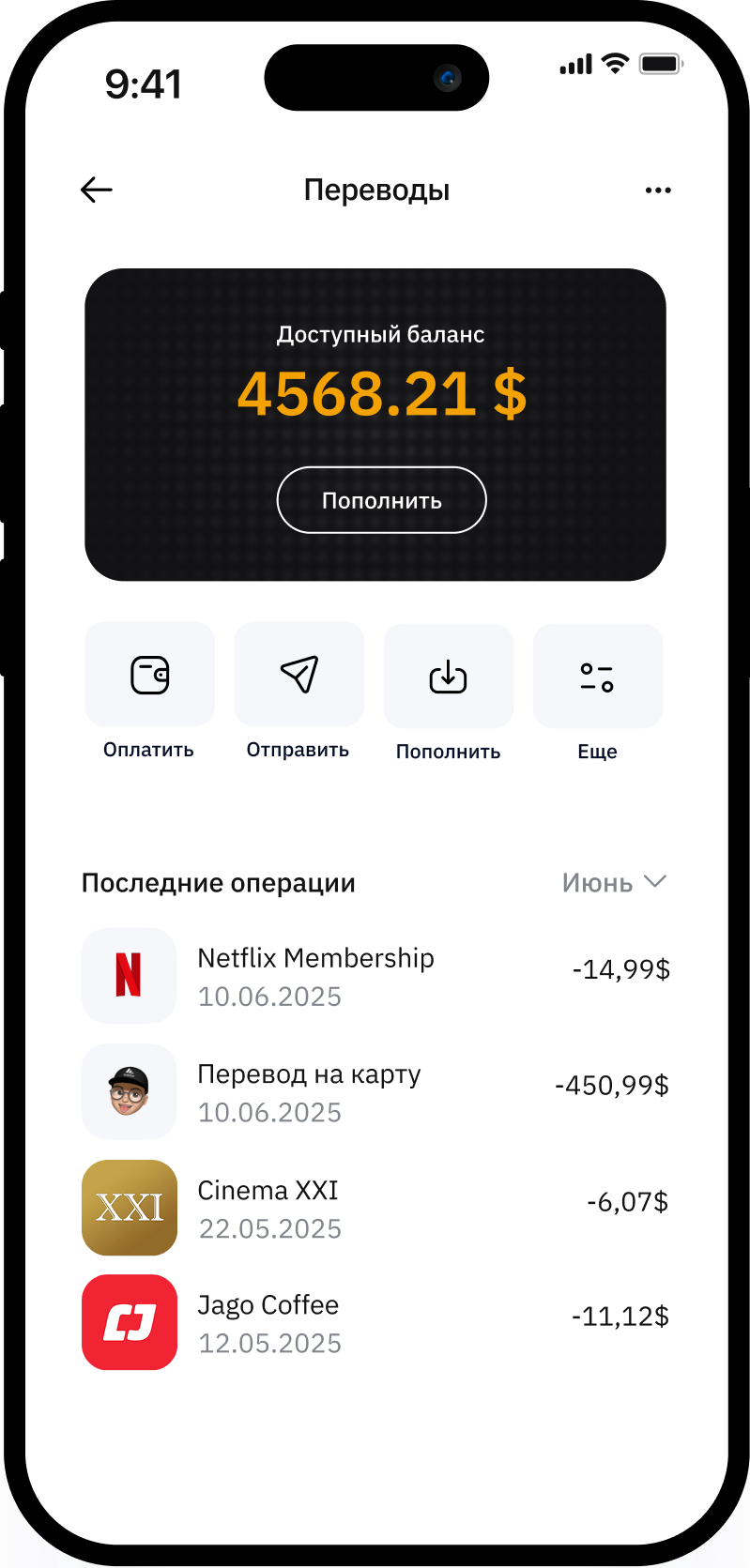Expand the Июнь month dropdown
The width and height of the screenshot is (750, 1568).
pos(614,883)
